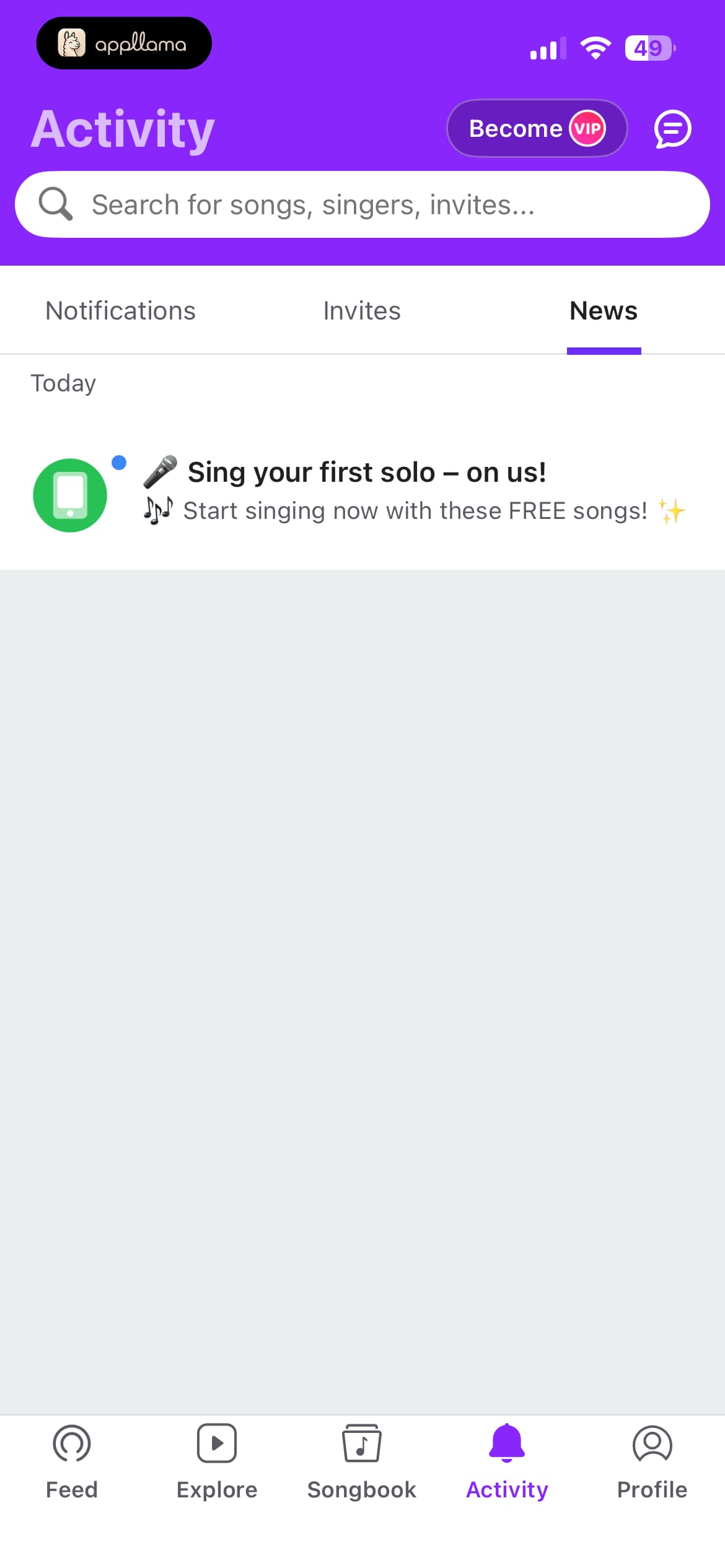Viewport: 725px width, 1568px height.
Task: Tap the Become VIP button
Action: click(537, 128)
